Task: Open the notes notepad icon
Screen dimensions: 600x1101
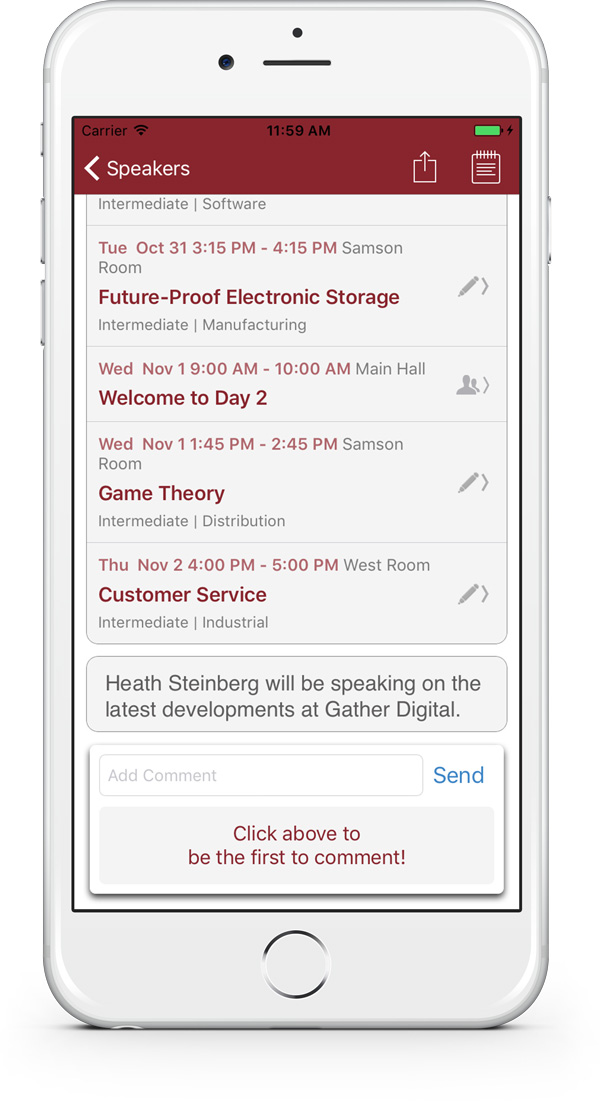Action: [485, 167]
